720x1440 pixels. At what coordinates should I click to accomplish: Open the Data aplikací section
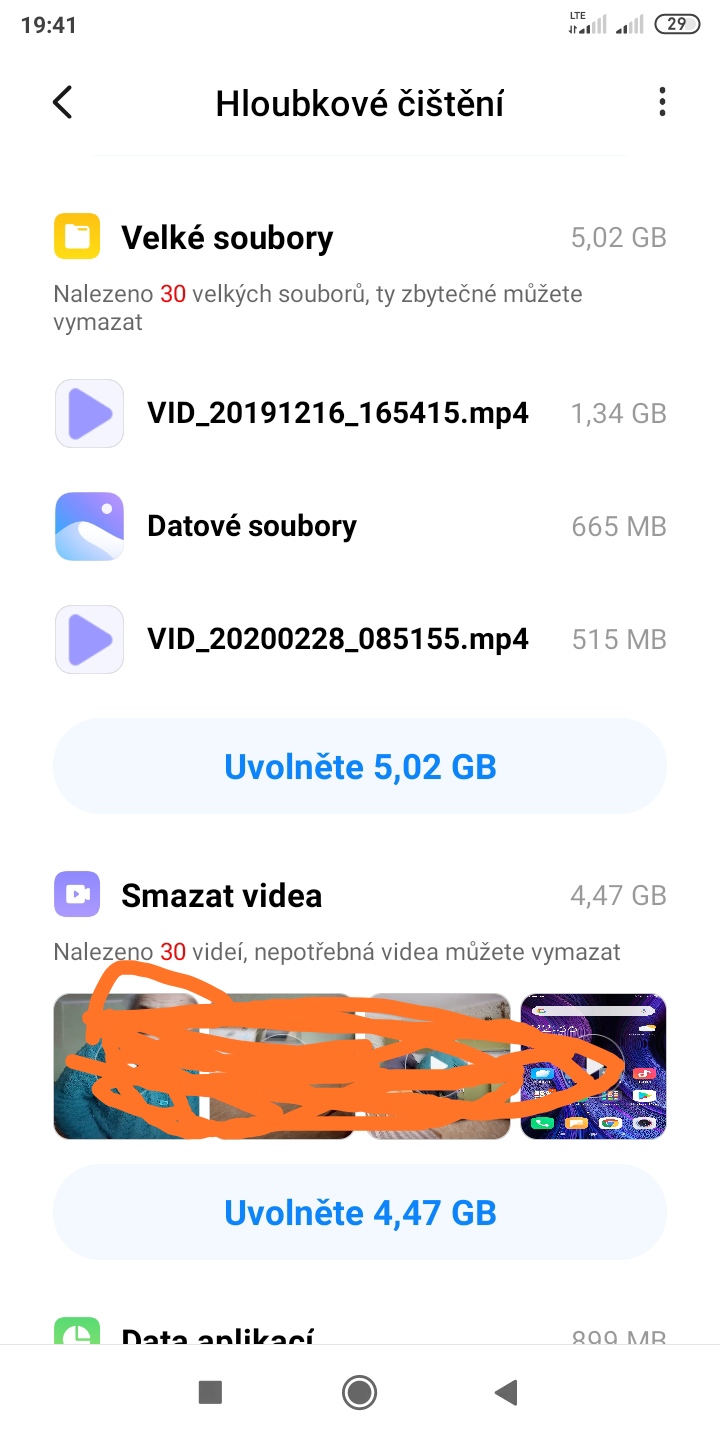tap(217, 1336)
